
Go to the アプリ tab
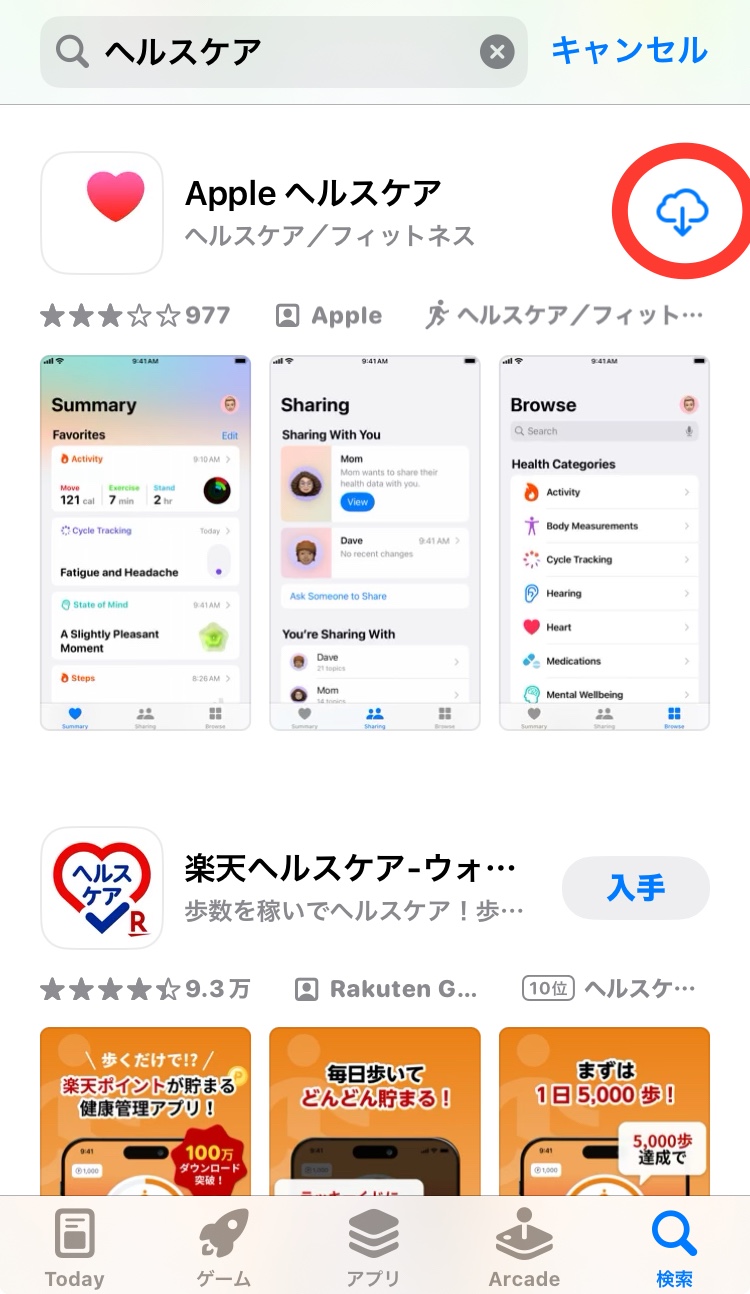(373, 1247)
